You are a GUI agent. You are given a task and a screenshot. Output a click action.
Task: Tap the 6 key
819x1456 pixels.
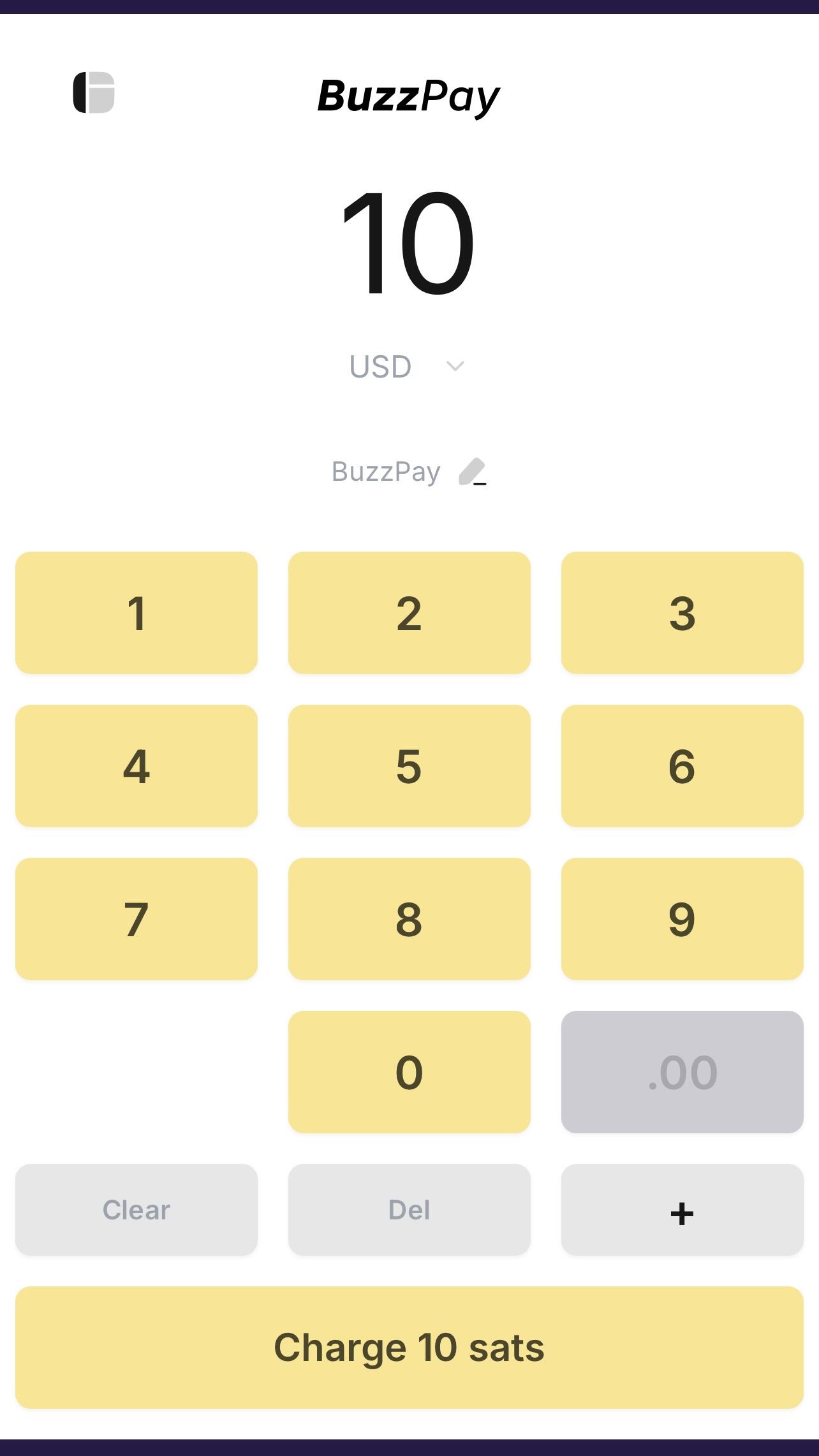(682, 766)
